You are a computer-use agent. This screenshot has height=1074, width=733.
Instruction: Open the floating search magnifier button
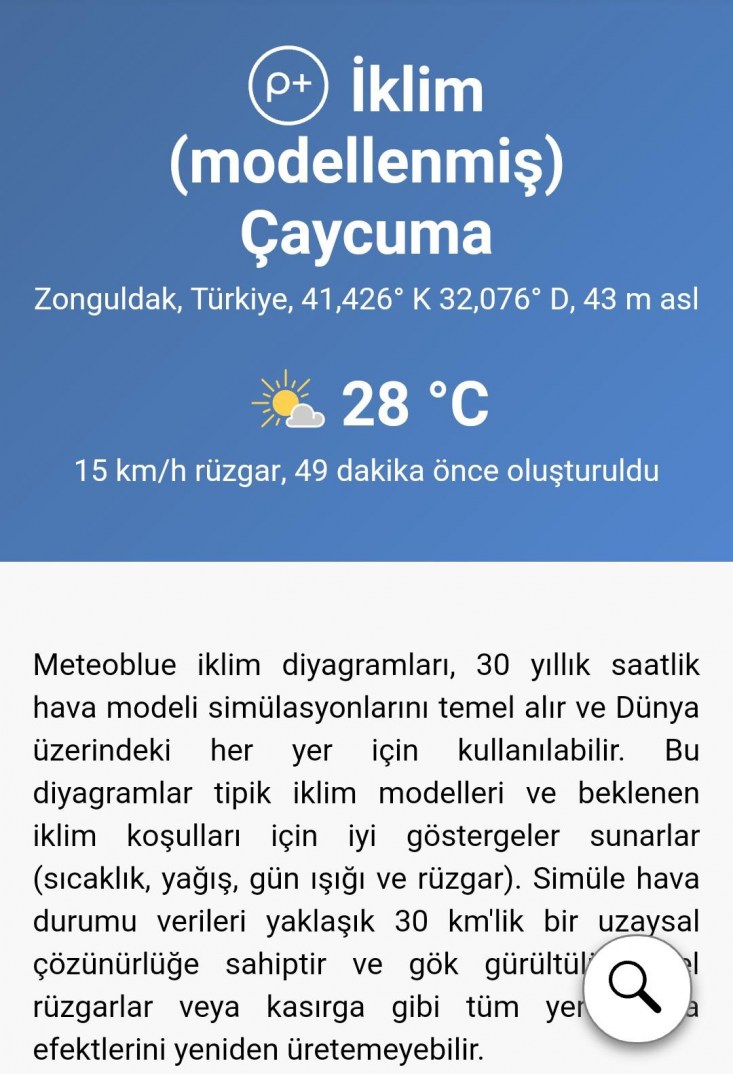pyautogui.click(x=635, y=989)
